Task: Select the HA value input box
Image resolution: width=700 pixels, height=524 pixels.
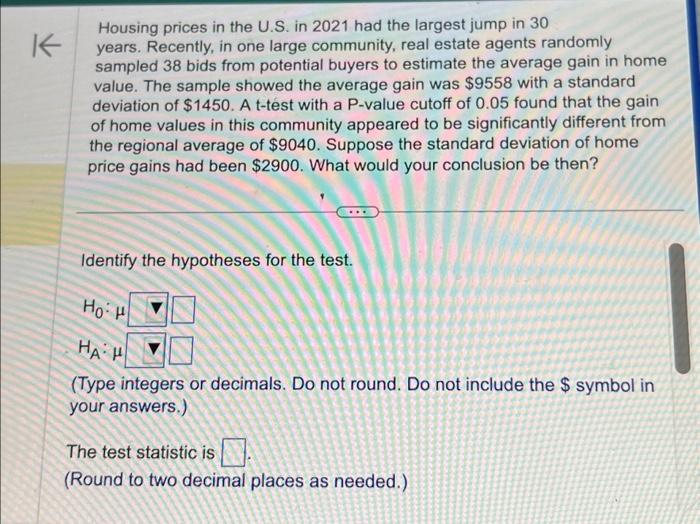Action: (x=183, y=351)
